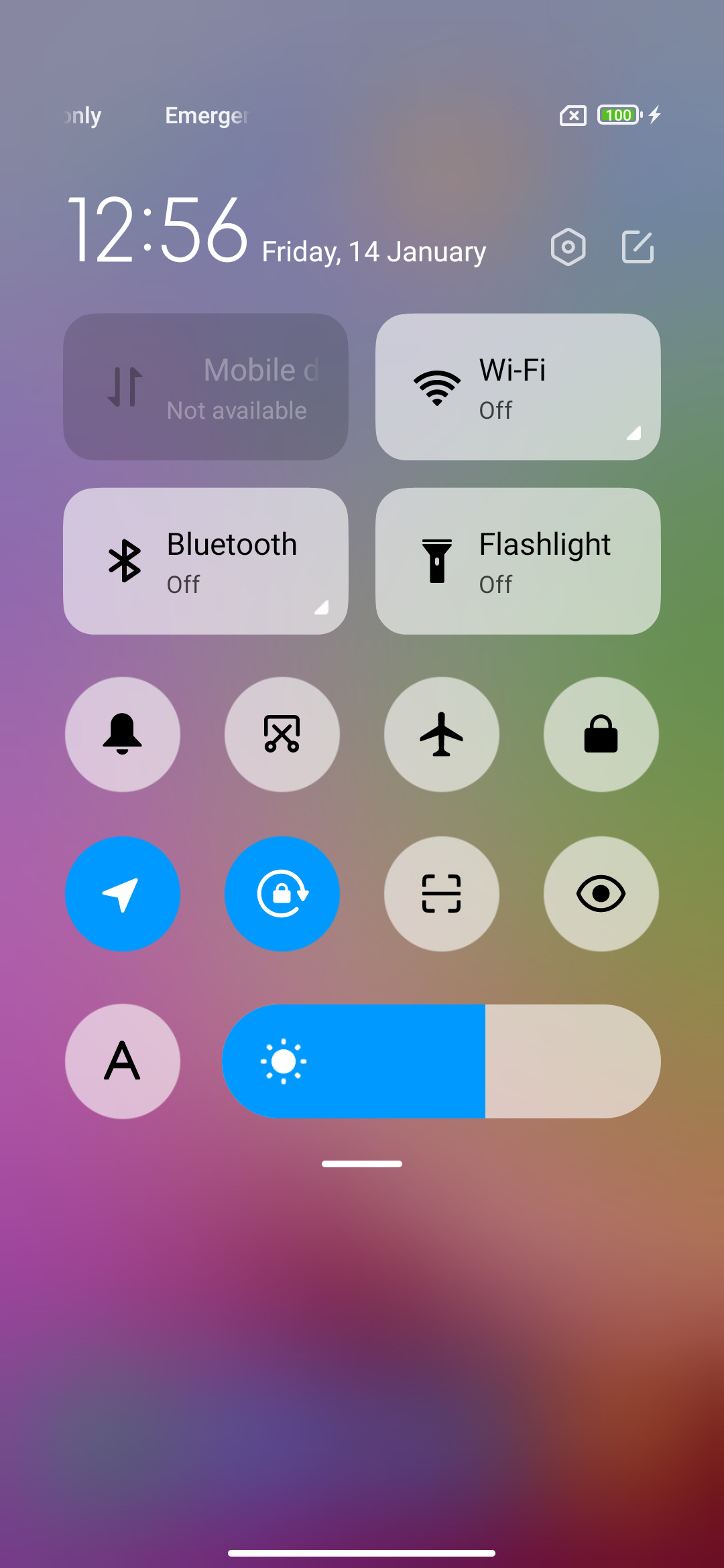Tap the lock screen padlock tile
The width and height of the screenshot is (724, 1568).
[601, 734]
